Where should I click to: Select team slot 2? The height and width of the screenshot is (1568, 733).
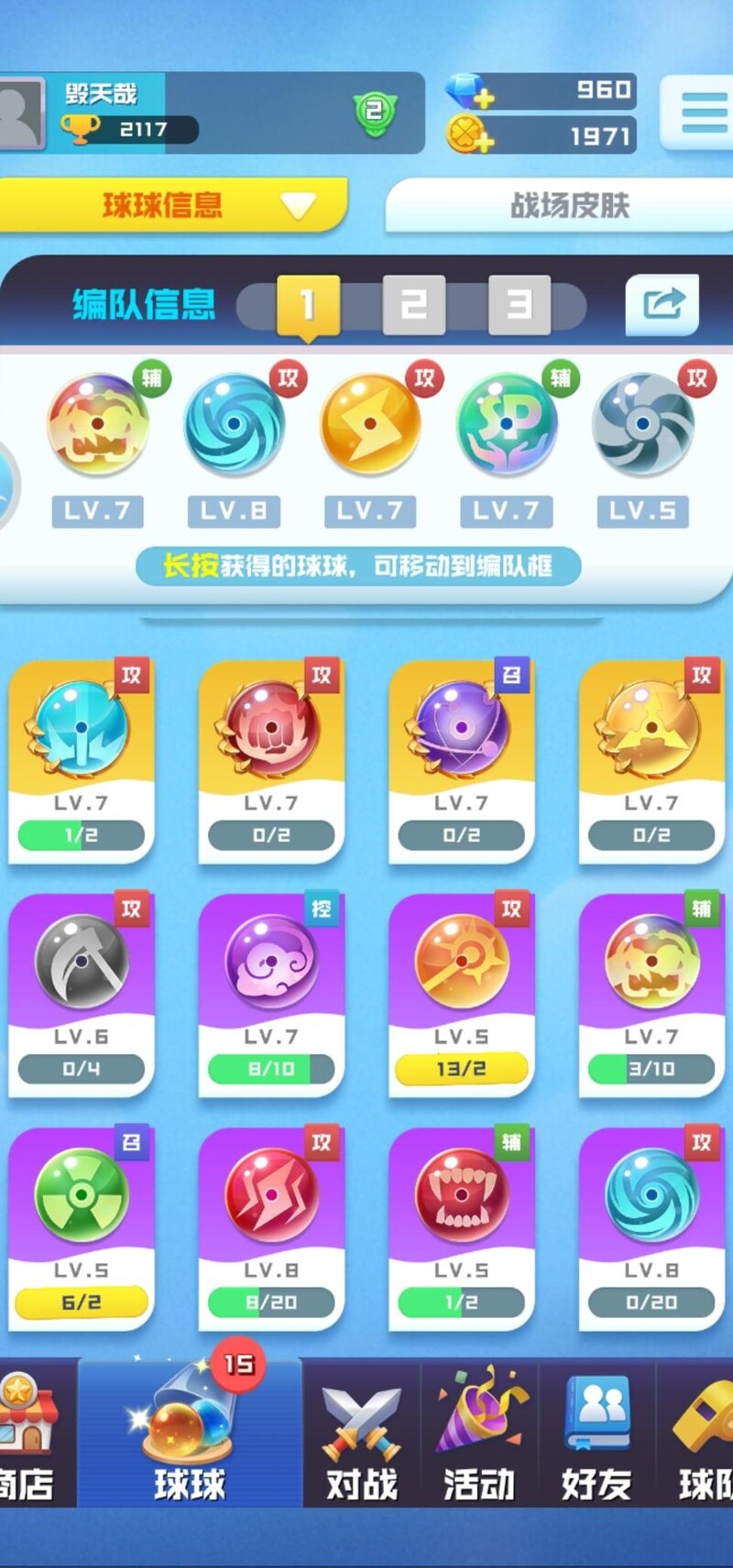(413, 304)
